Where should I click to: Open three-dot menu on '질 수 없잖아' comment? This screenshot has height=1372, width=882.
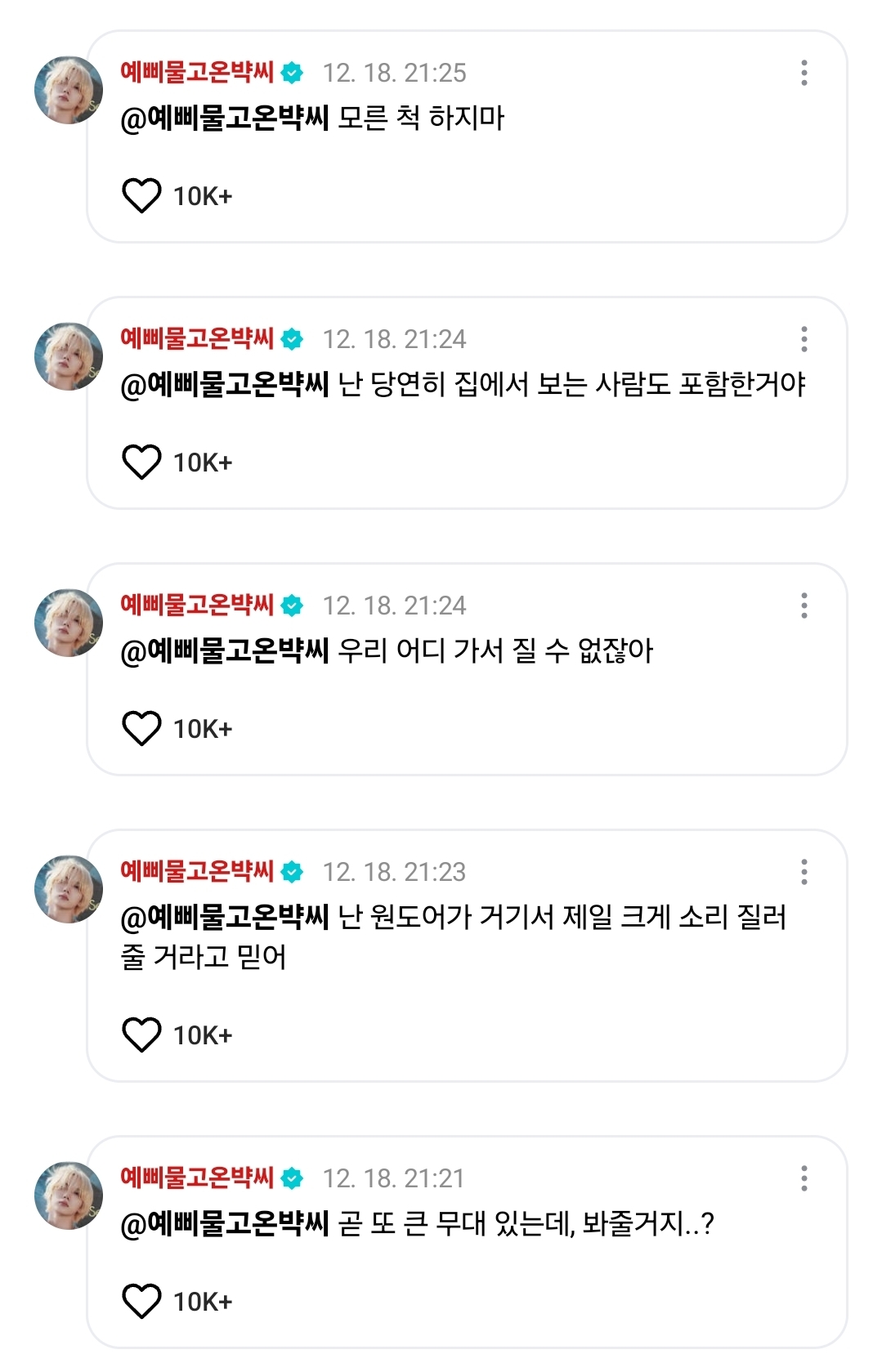804,606
